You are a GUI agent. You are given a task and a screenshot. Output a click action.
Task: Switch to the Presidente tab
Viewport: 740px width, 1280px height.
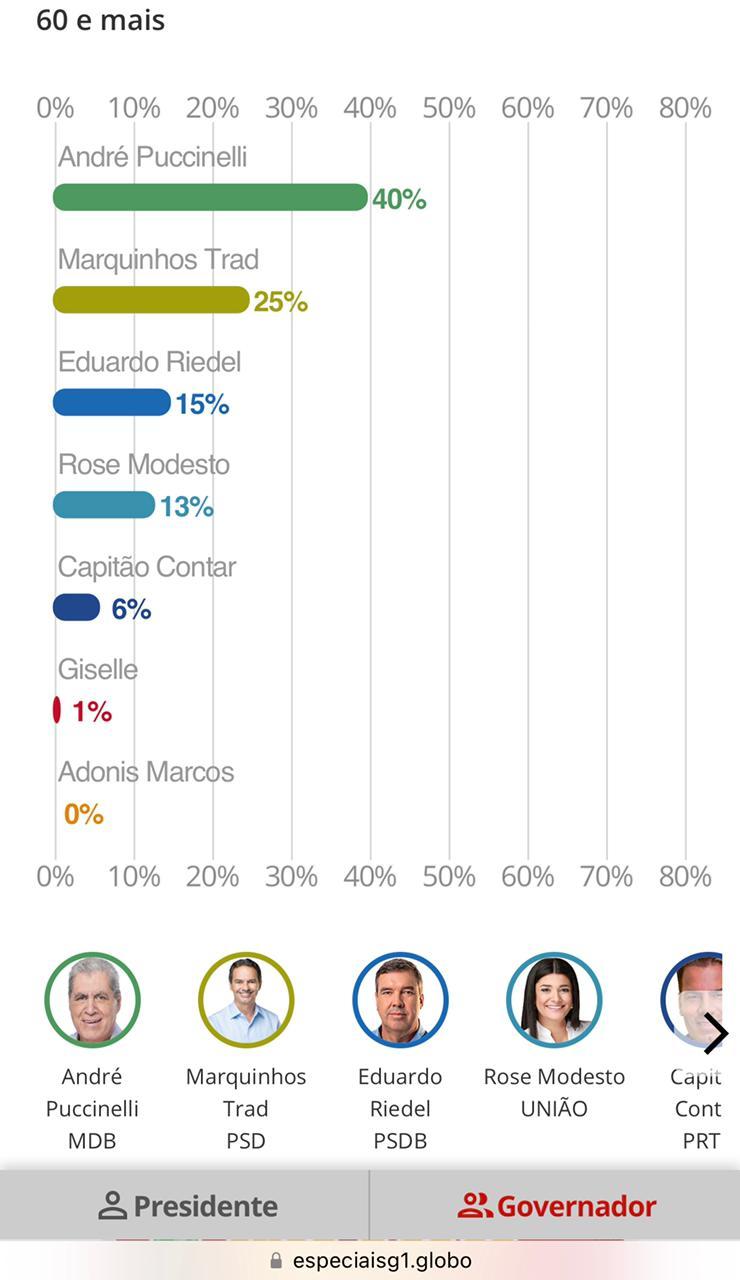coord(187,1206)
